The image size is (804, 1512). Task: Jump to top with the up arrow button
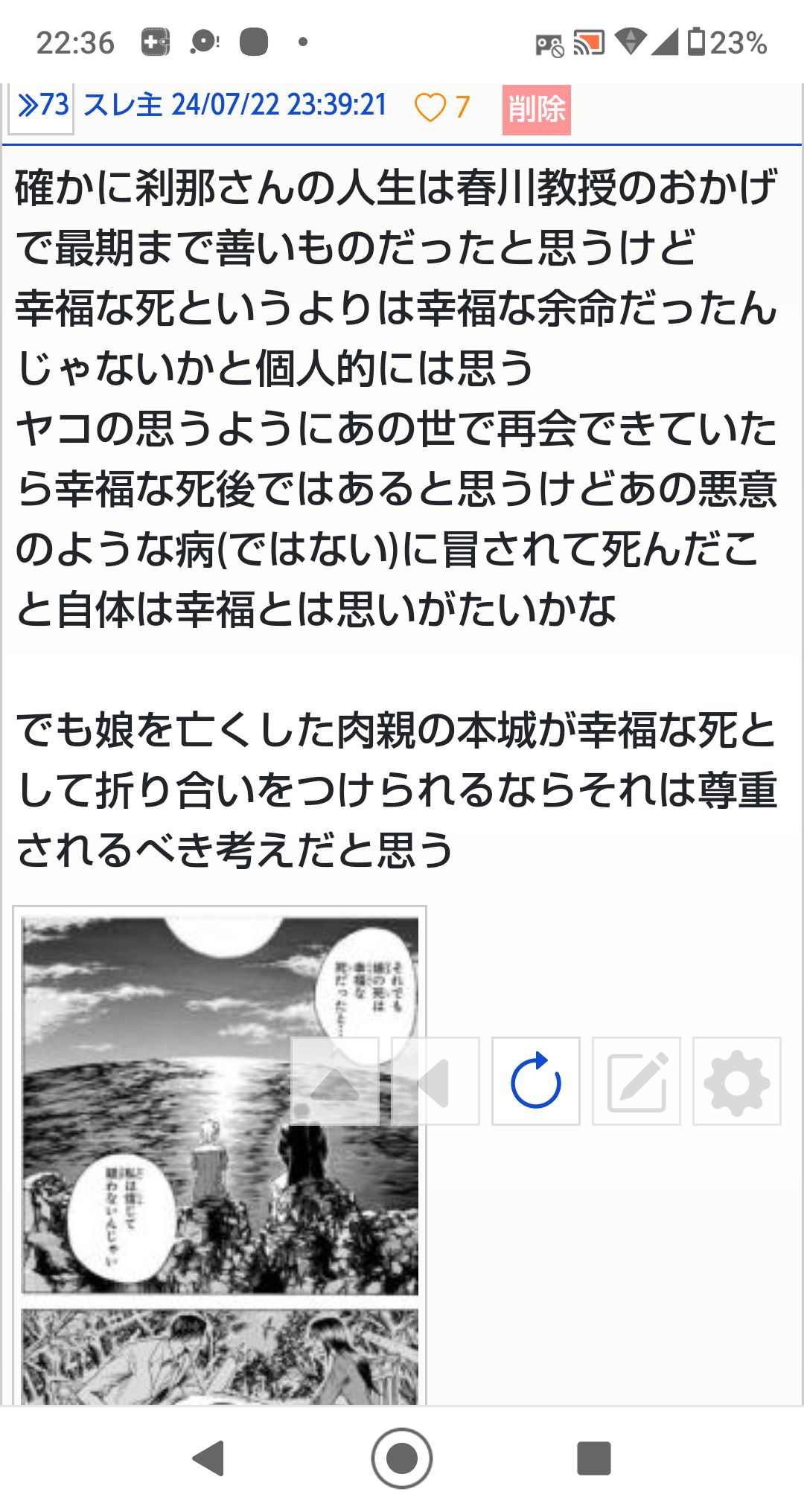click(335, 1081)
